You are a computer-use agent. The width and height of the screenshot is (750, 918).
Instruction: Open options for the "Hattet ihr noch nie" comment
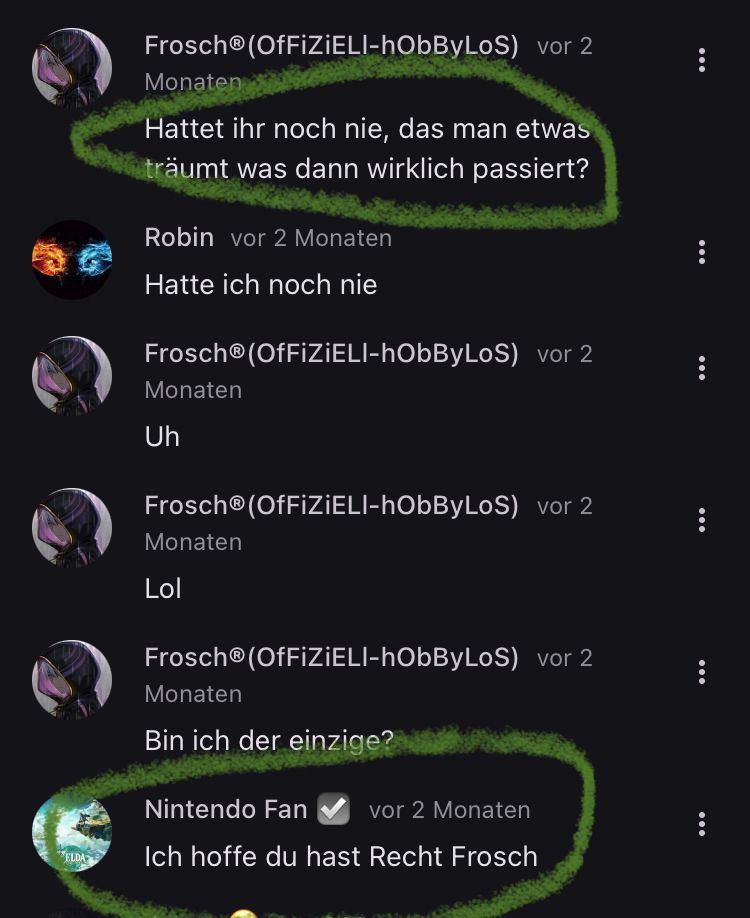702,60
